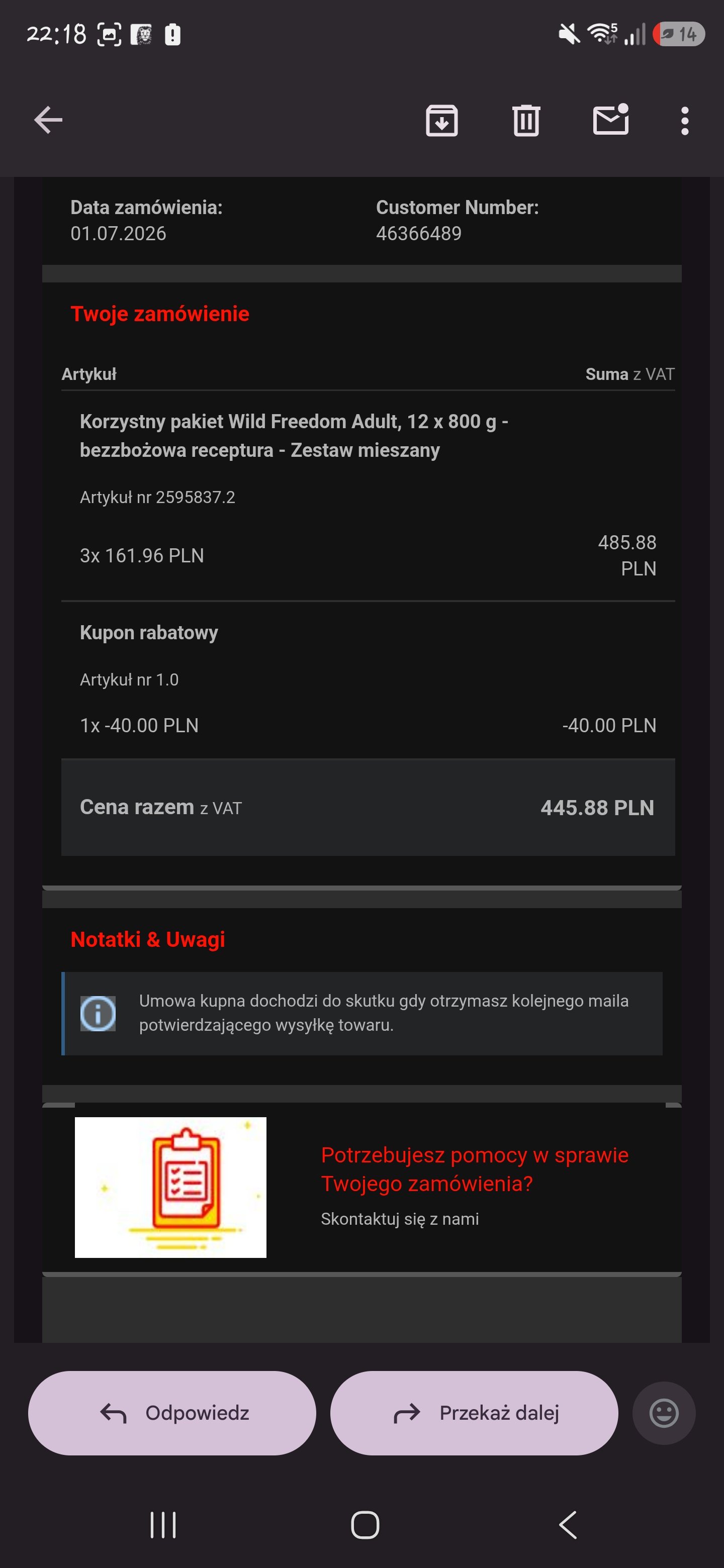The image size is (724, 1568).
Task: Delete this order email
Action: (x=526, y=120)
